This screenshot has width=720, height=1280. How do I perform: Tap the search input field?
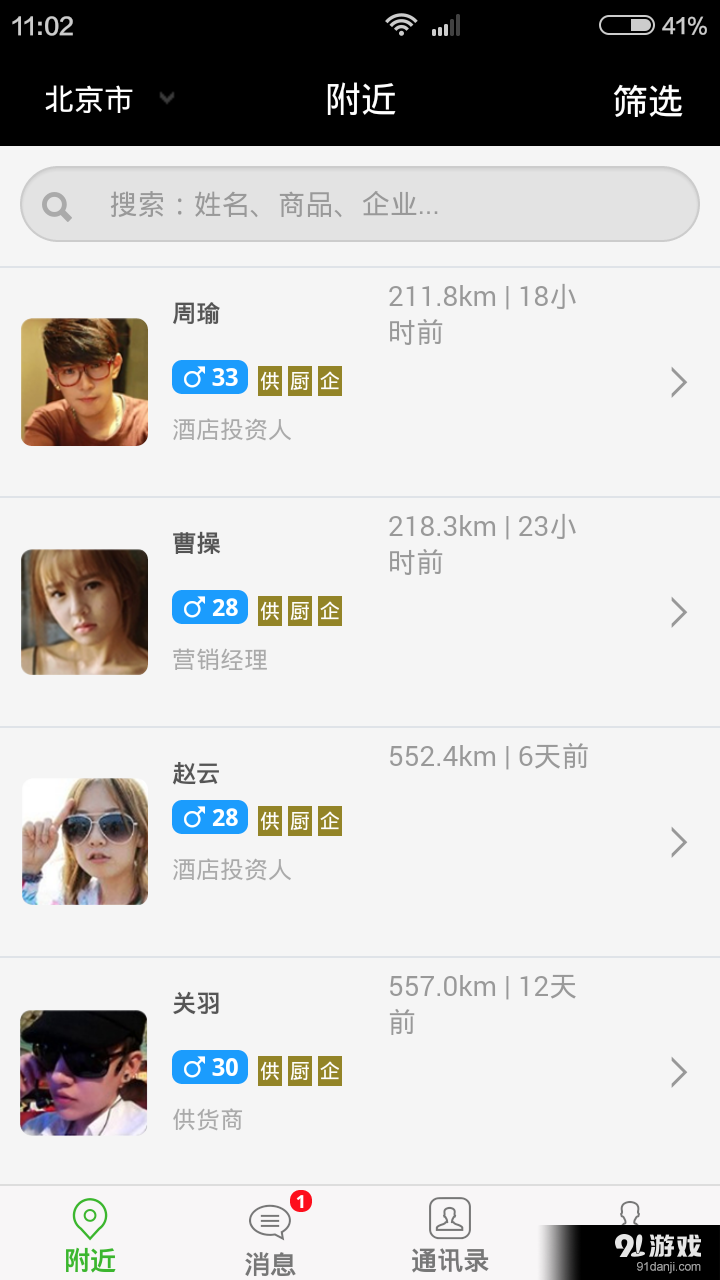click(360, 205)
